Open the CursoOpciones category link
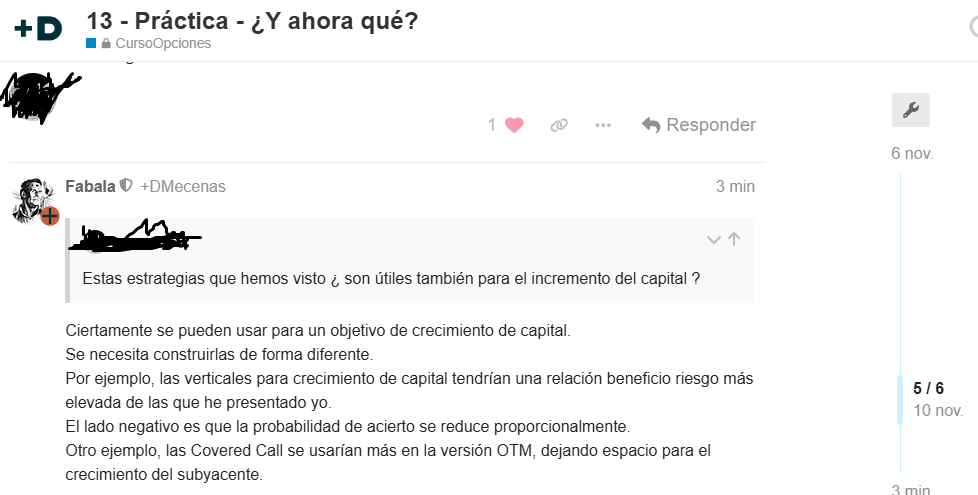 163,43
